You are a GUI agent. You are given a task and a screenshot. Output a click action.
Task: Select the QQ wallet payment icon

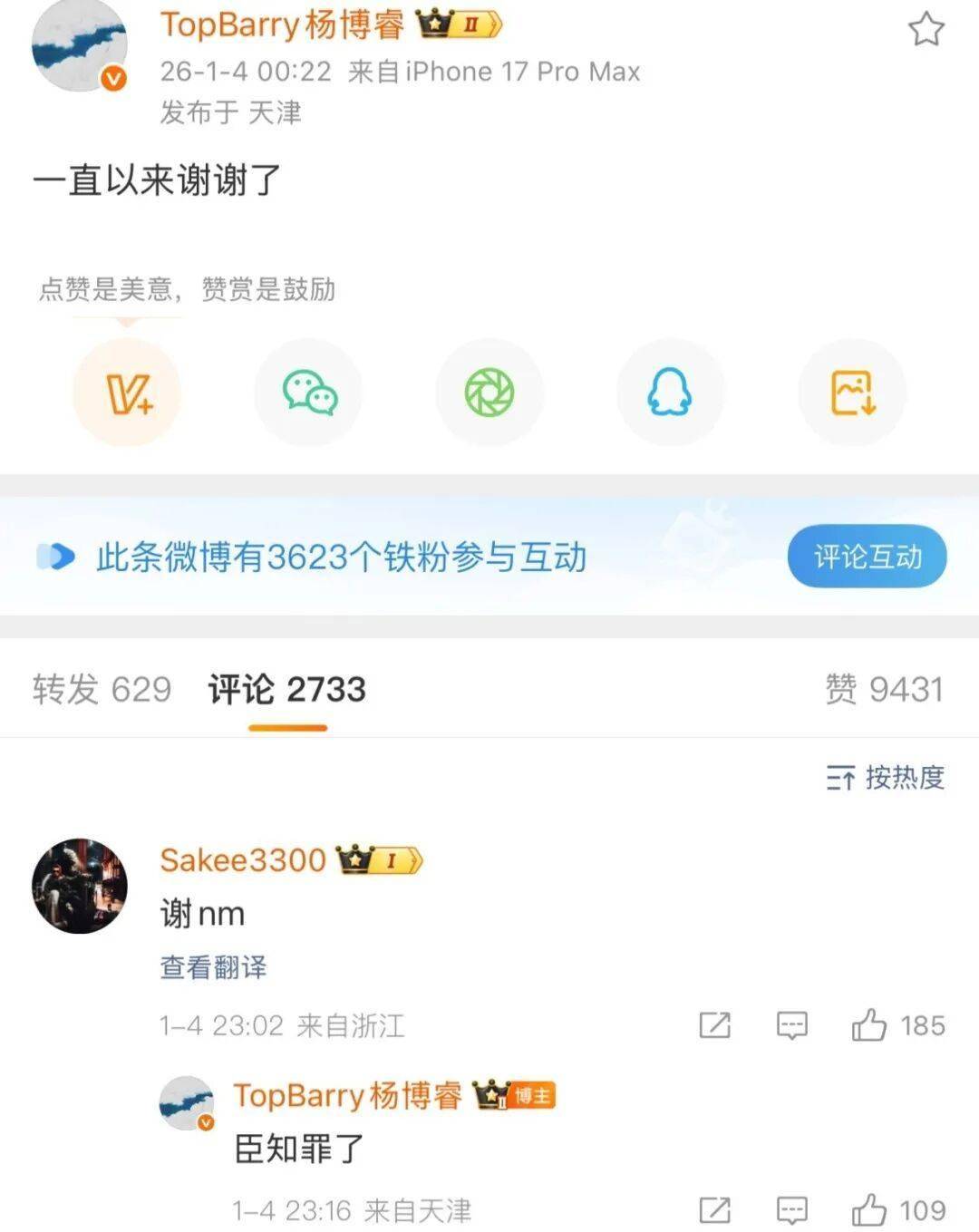pyautogui.click(x=671, y=393)
